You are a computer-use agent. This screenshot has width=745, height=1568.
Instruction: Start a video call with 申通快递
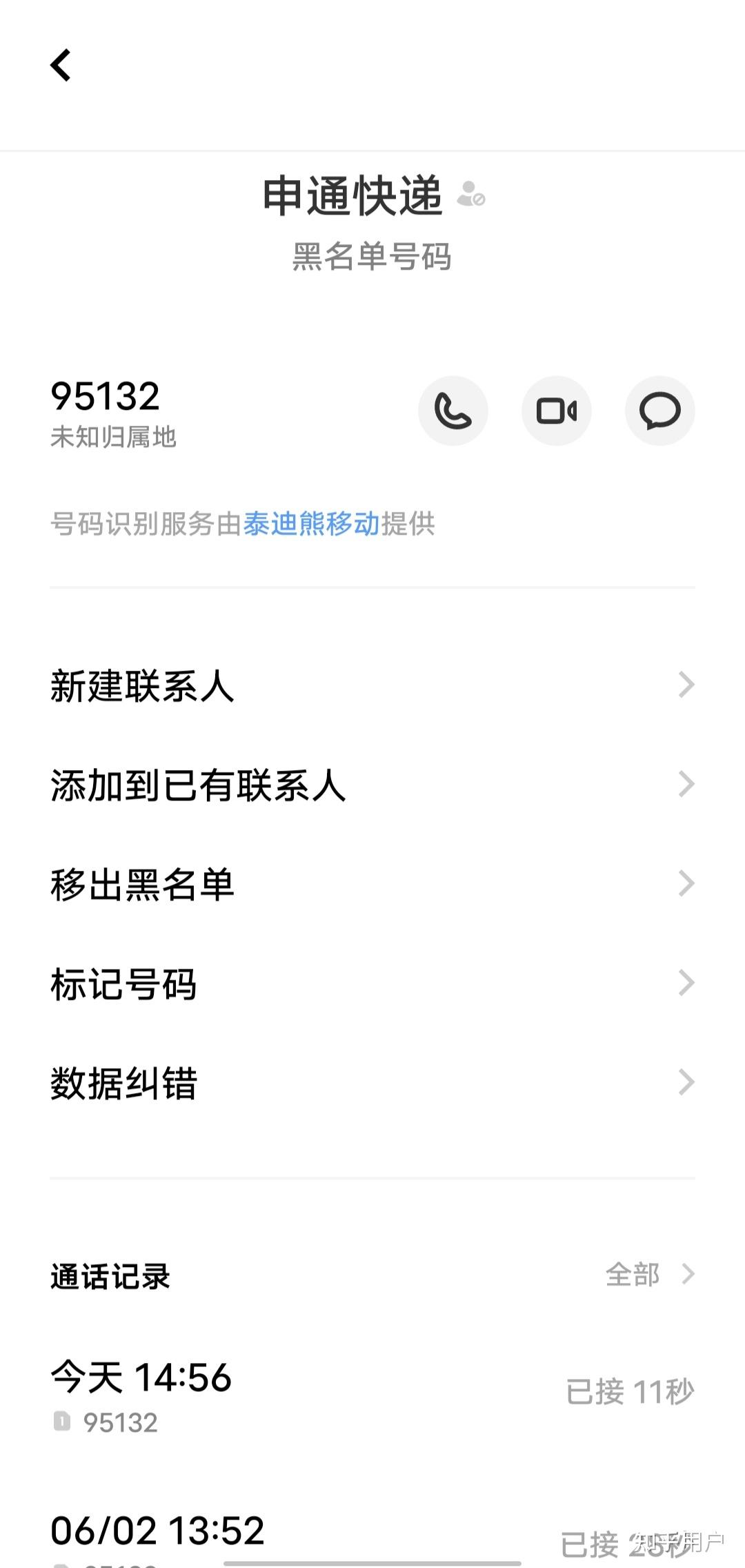point(557,410)
